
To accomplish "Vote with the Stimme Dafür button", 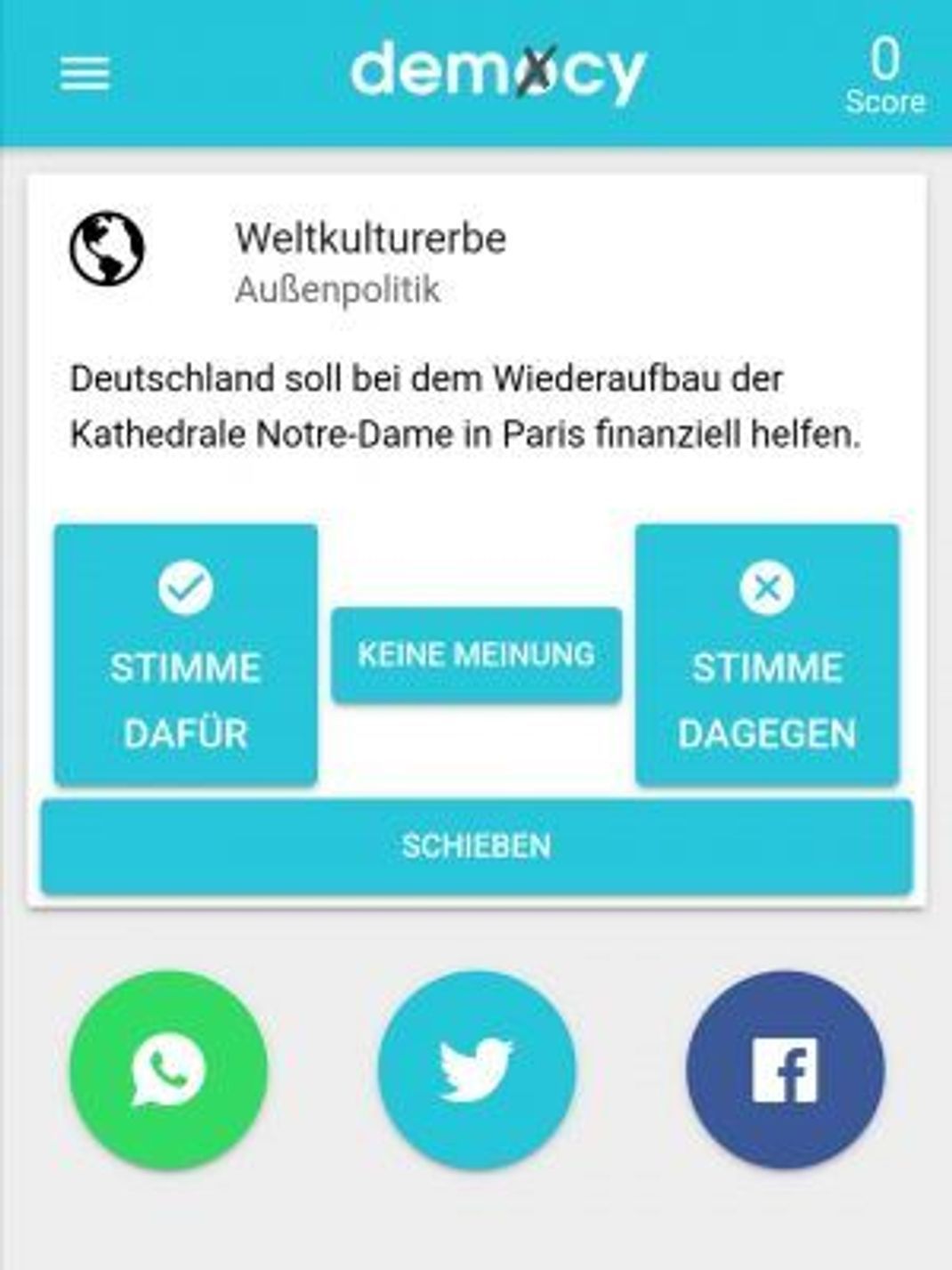I will click(186, 656).
